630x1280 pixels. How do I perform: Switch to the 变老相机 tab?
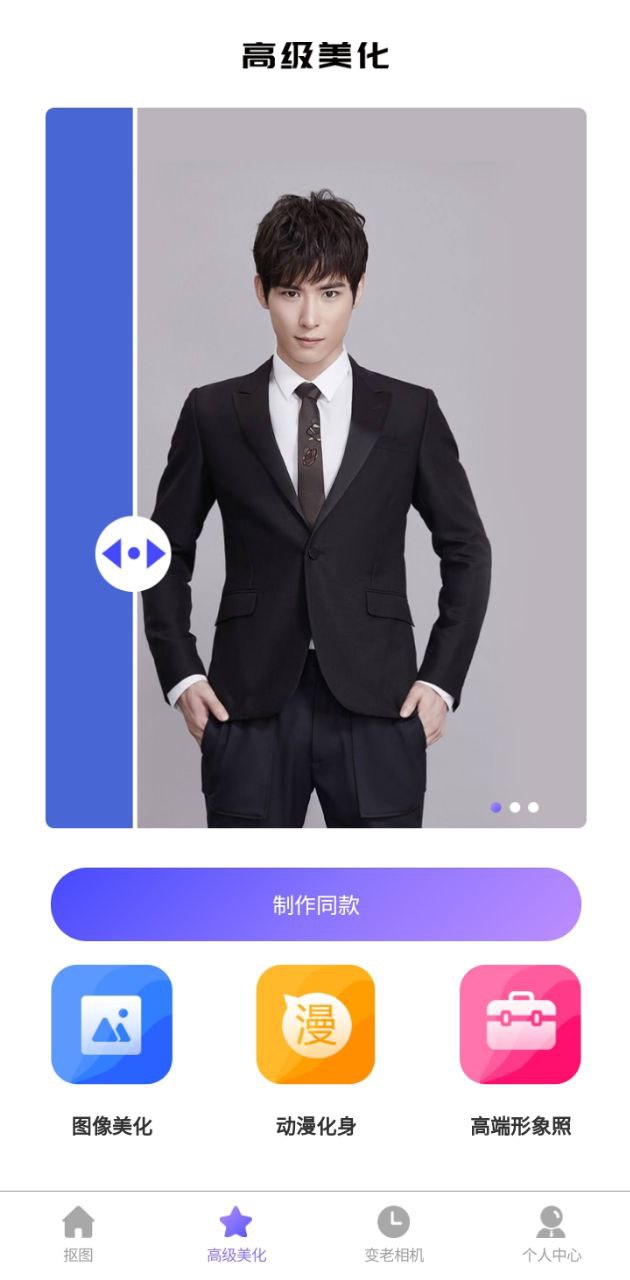pyautogui.click(x=394, y=1234)
